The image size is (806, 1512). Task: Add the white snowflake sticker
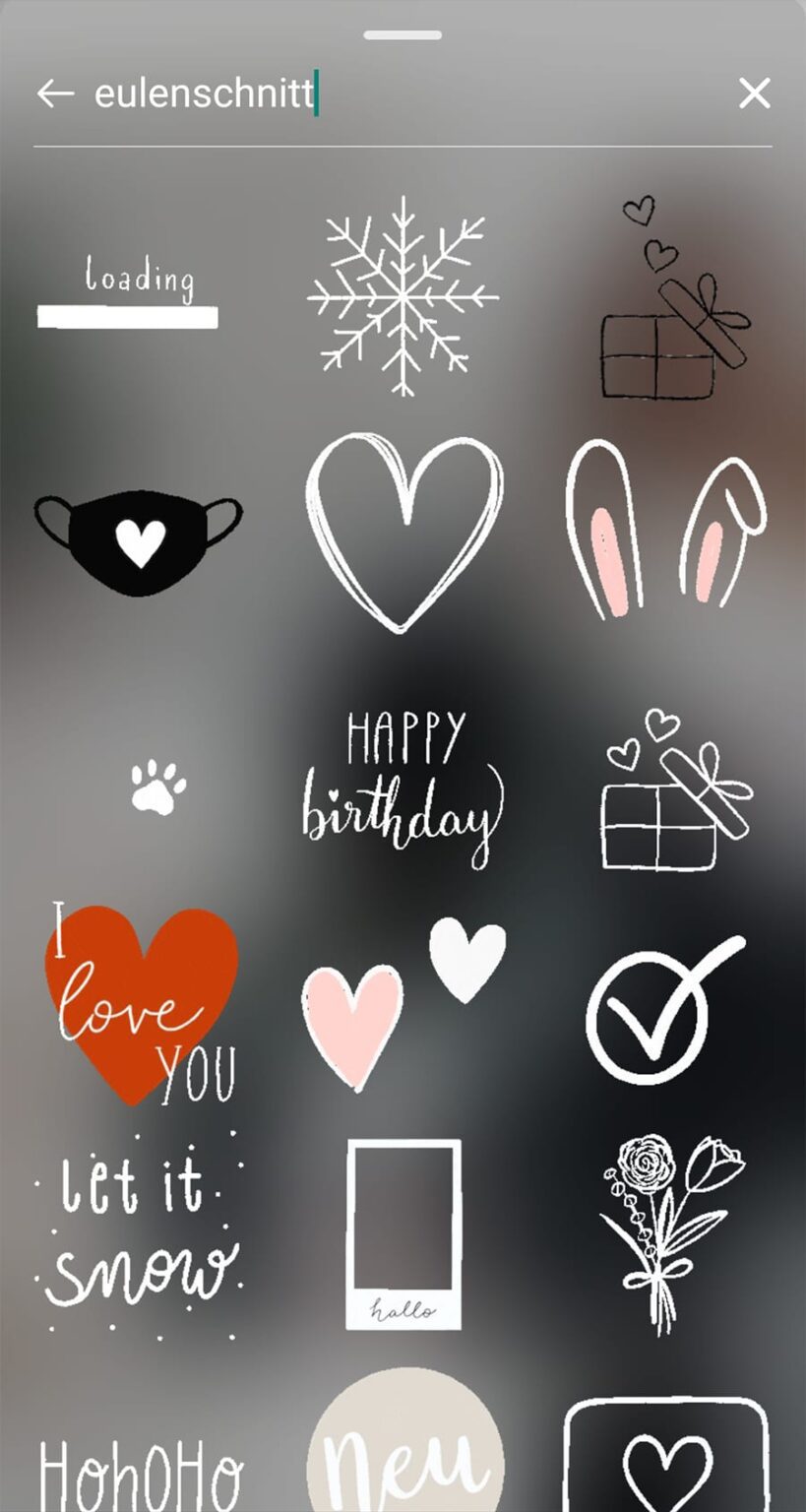(402, 295)
